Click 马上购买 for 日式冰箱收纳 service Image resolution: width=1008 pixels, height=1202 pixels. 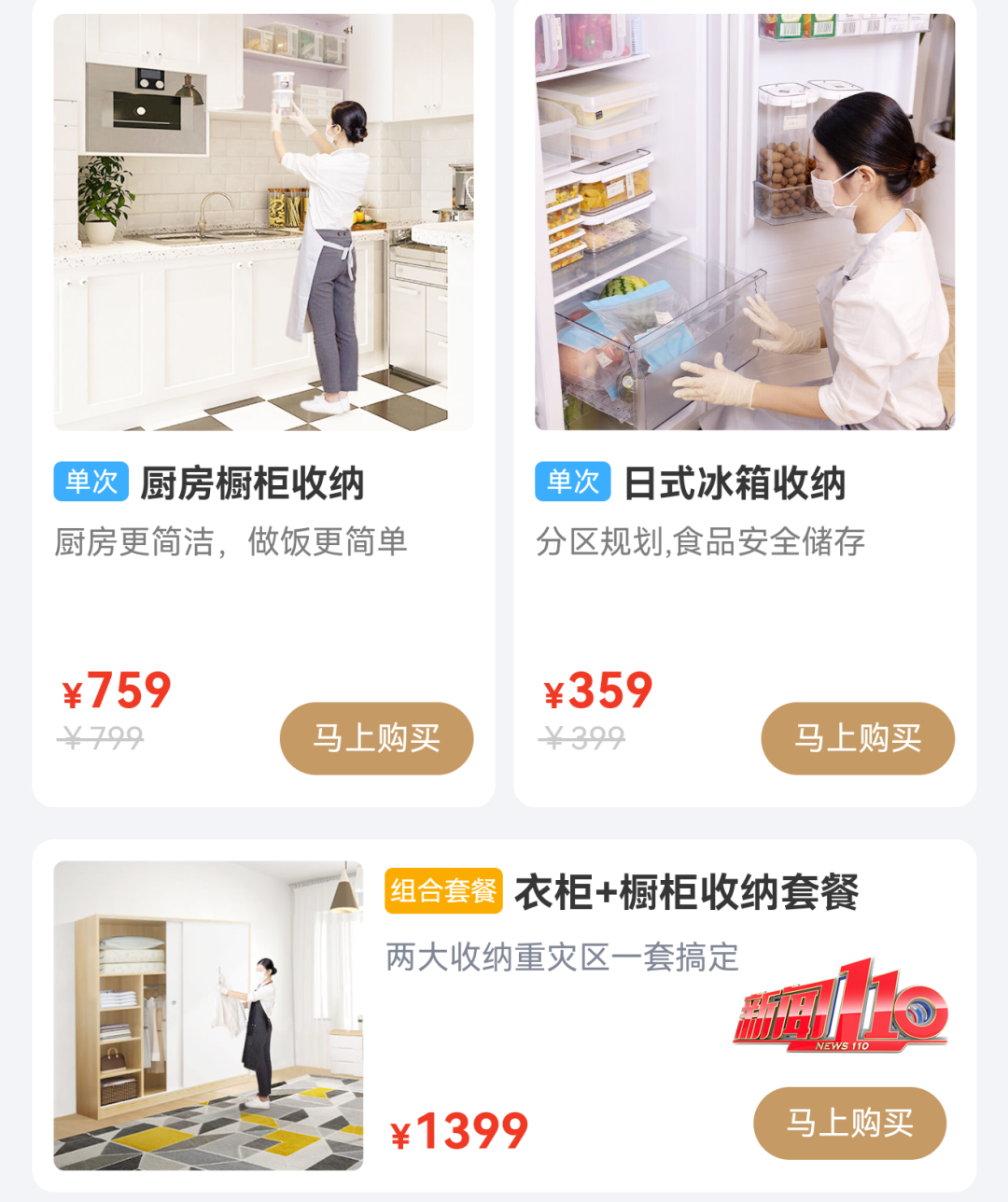pos(857,738)
